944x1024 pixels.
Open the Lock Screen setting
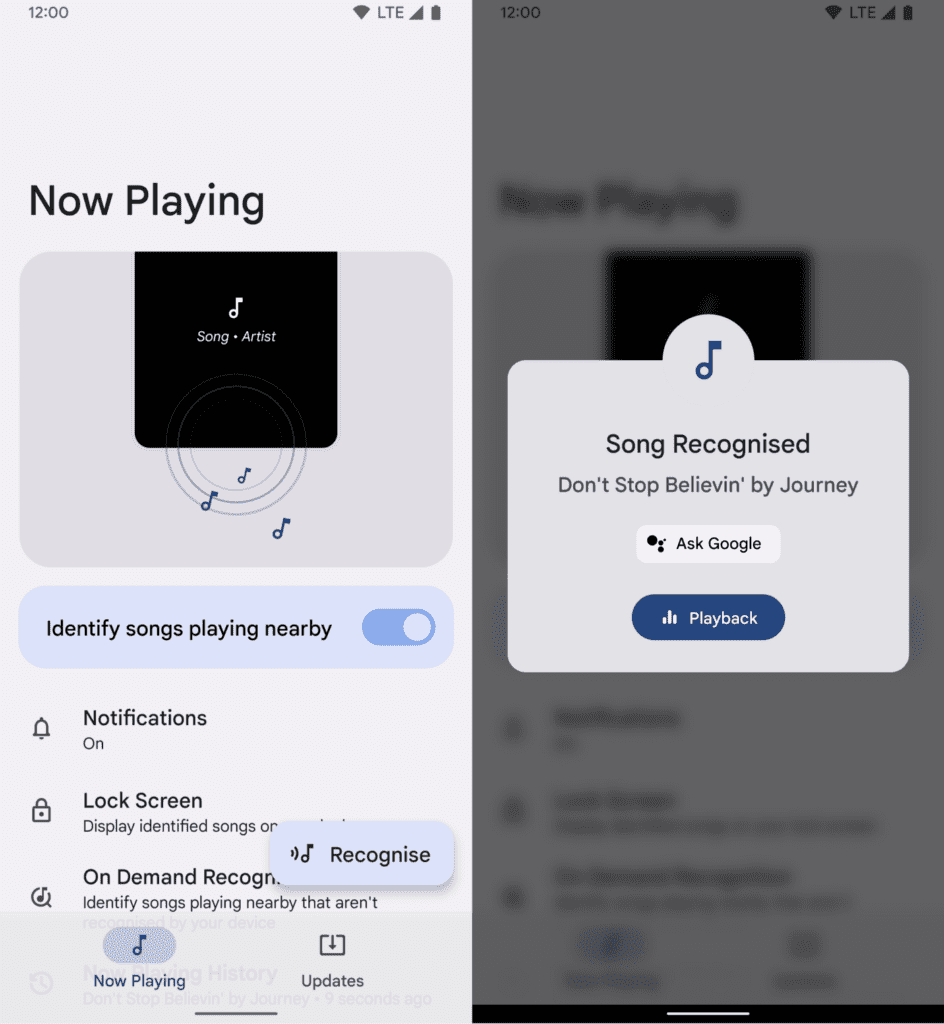pos(143,811)
